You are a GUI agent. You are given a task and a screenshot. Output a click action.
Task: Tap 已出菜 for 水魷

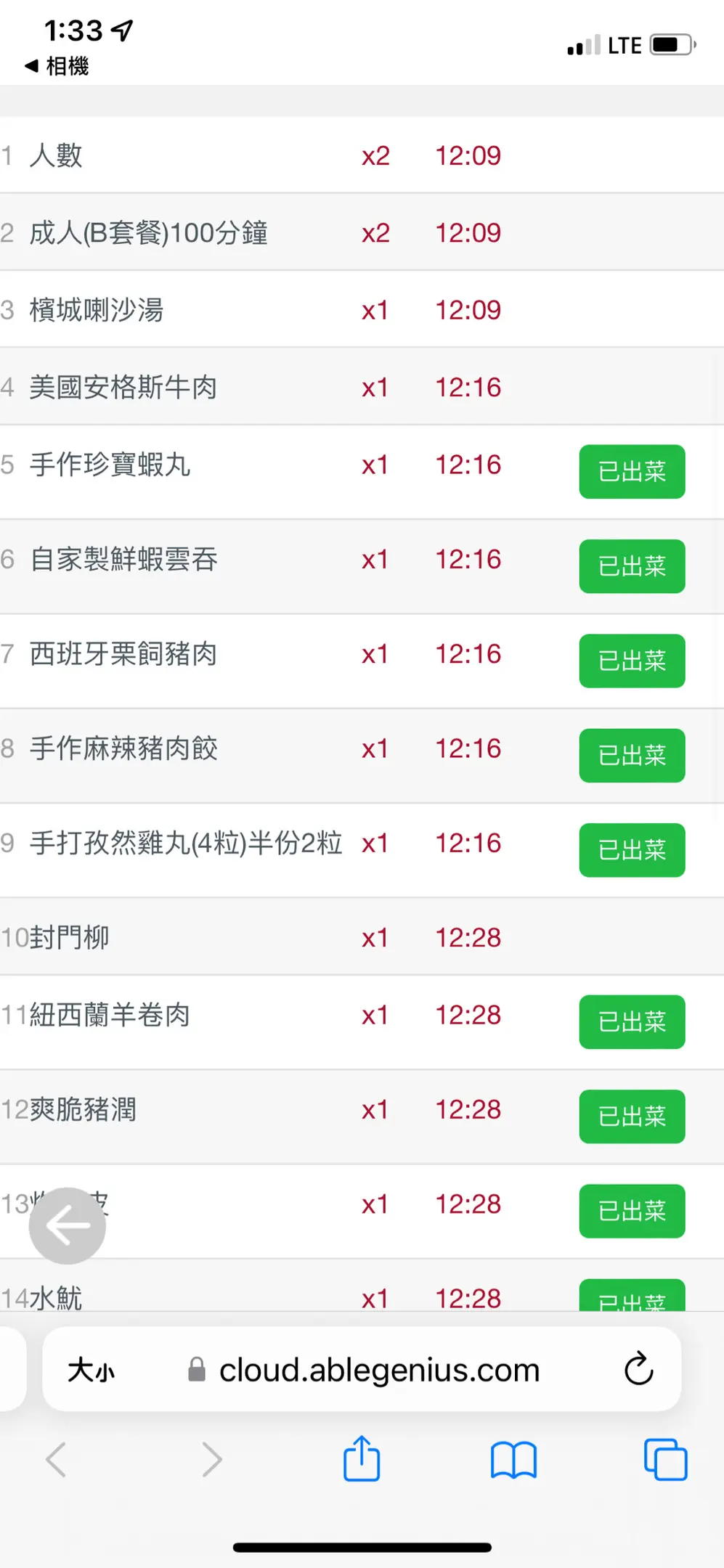point(632,1297)
